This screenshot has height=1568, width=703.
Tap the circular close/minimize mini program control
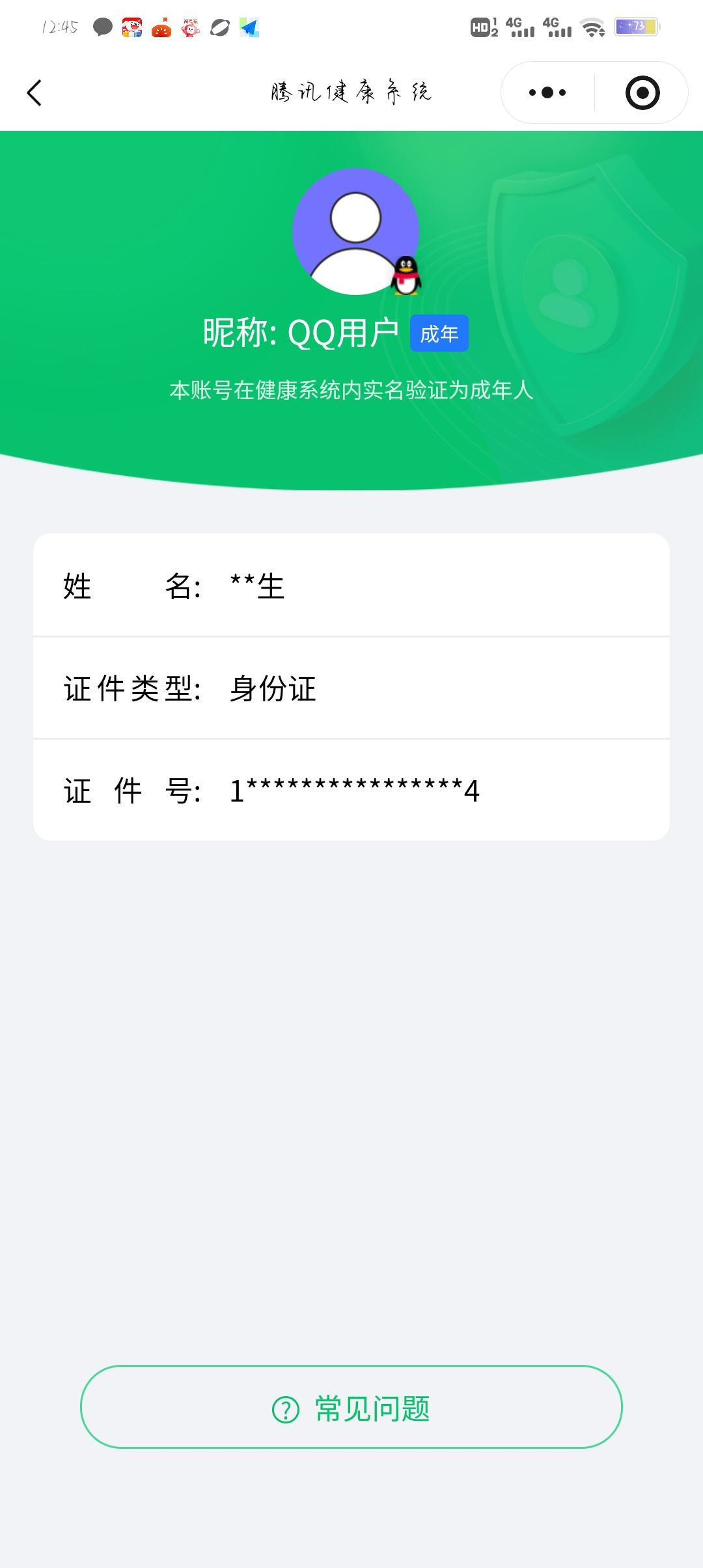click(642, 92)
